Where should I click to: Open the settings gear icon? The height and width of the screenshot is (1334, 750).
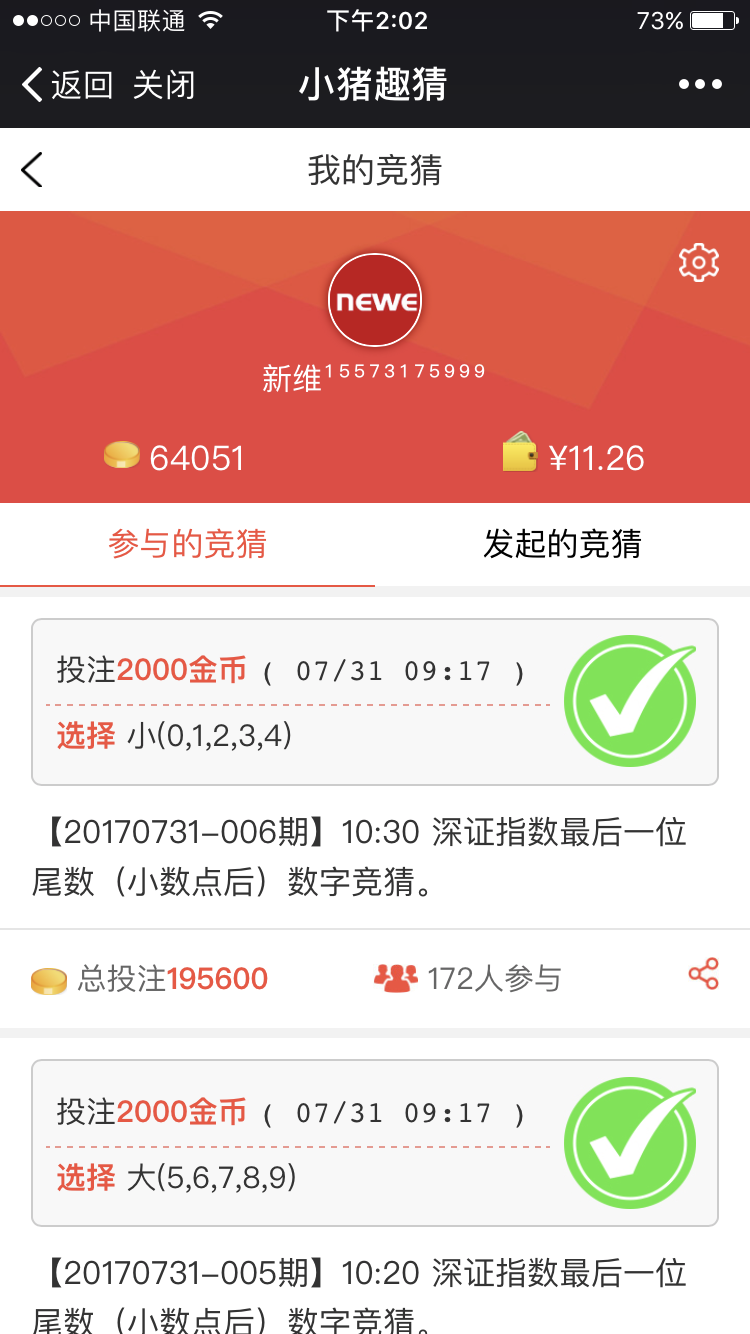tap(699, 262)
